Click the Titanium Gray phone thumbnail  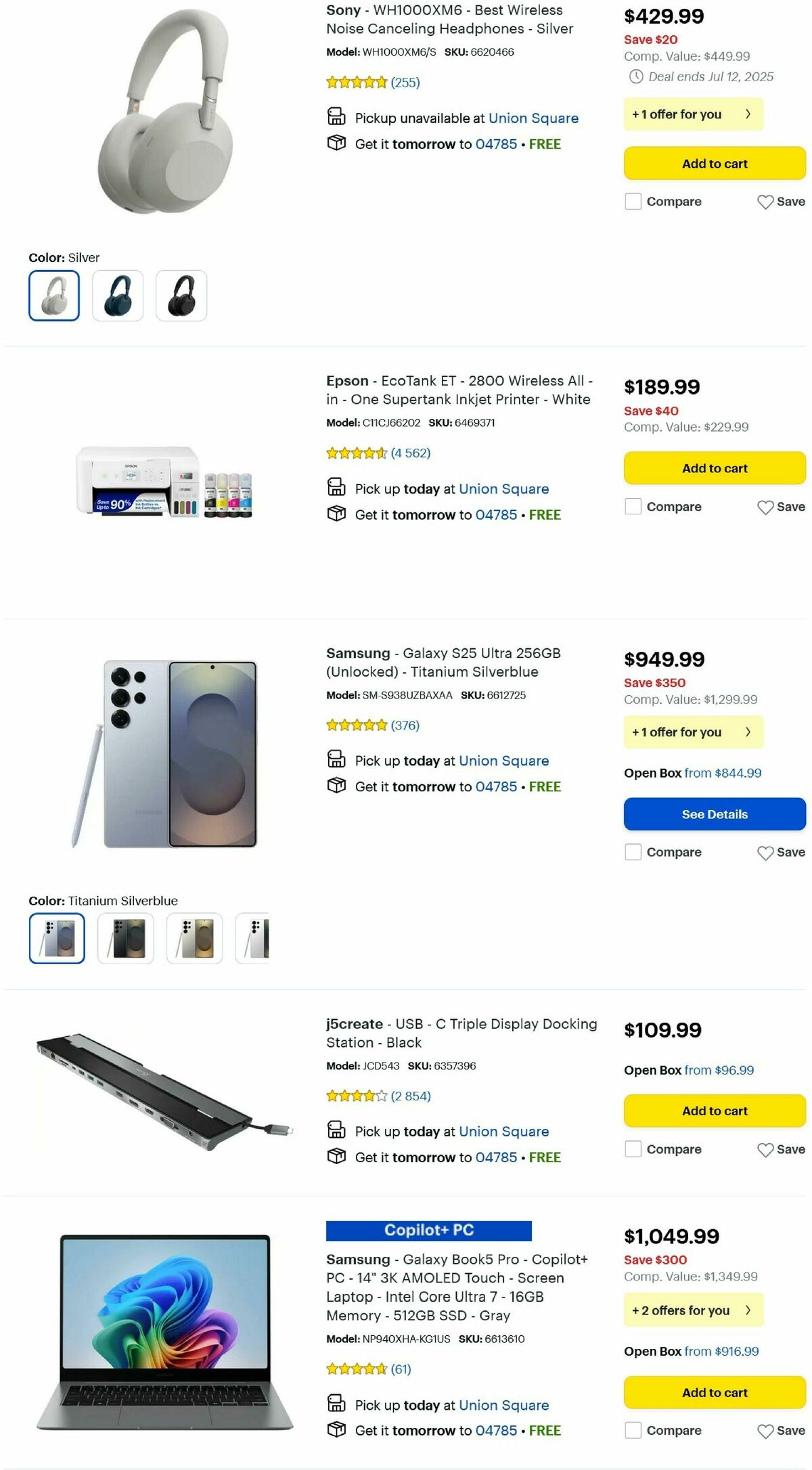pos(125,938)
